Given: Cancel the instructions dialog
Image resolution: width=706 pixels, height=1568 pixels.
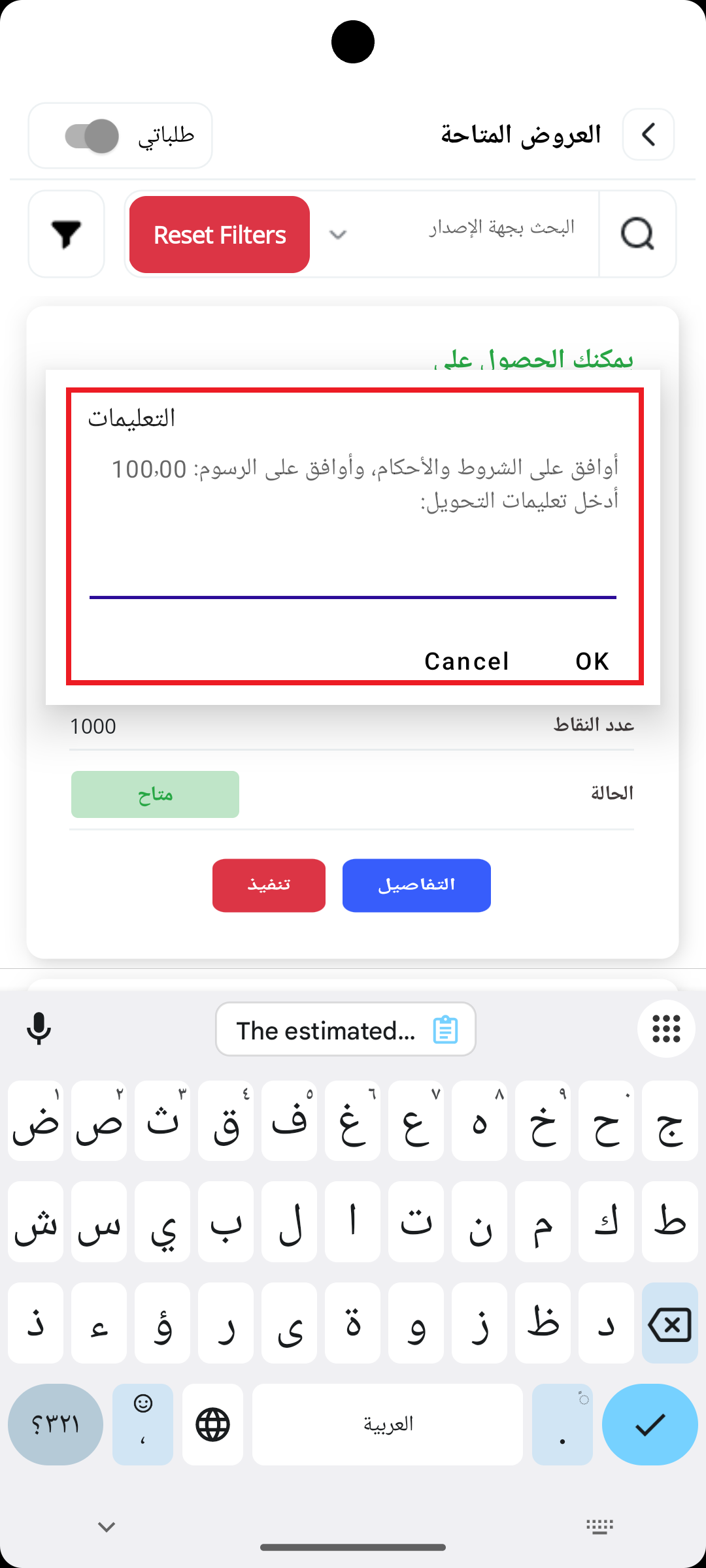Looking at the screenshot, I should 466,661.
